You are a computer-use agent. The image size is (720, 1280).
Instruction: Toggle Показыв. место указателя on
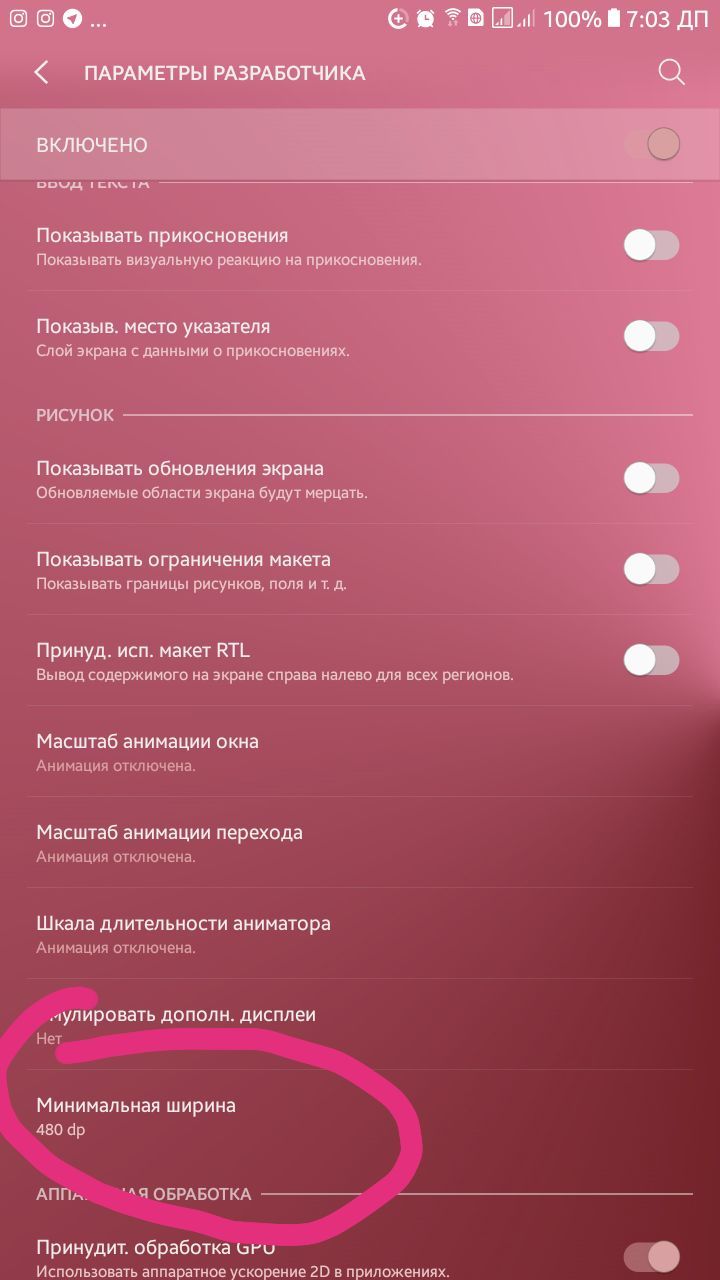(x=651, y=337)
